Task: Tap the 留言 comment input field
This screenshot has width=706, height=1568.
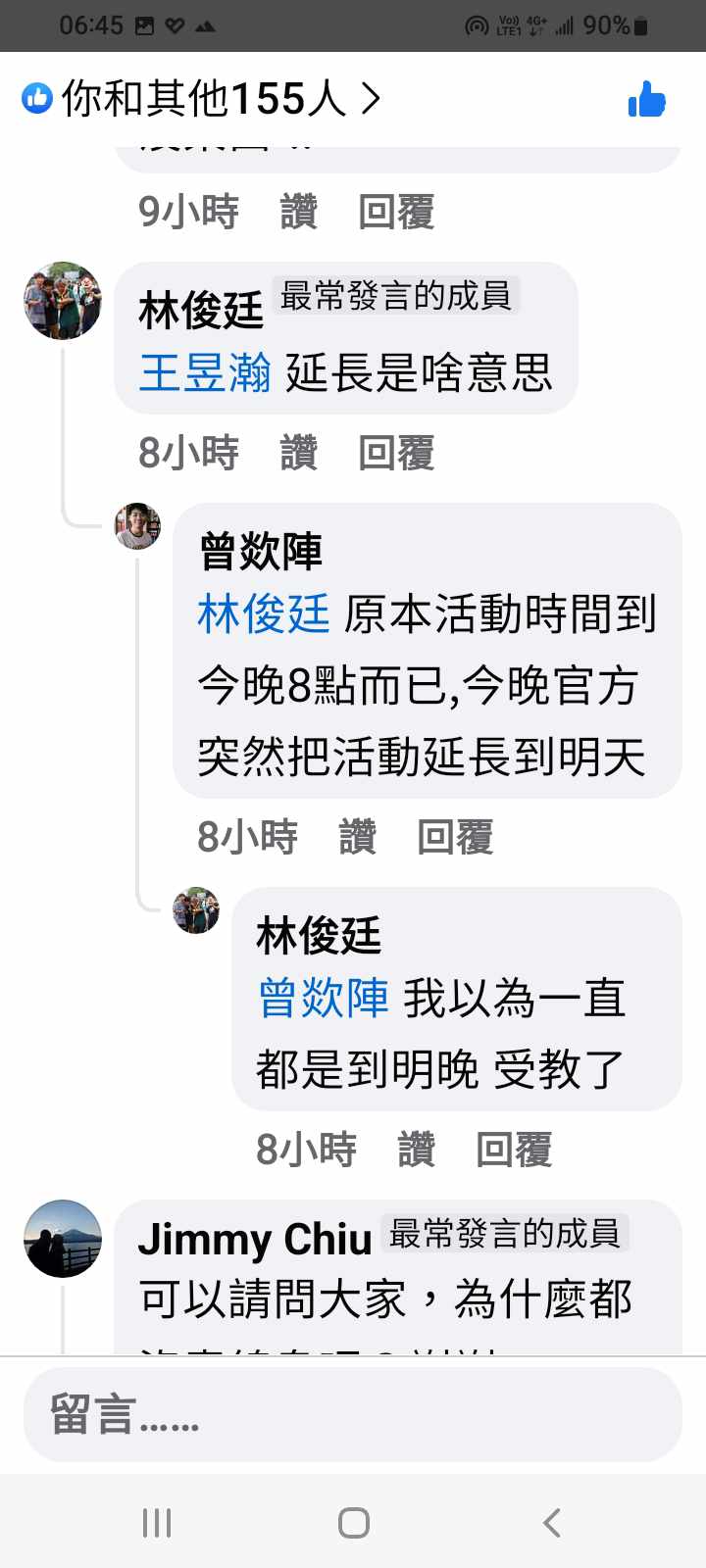Action: 353,1414
